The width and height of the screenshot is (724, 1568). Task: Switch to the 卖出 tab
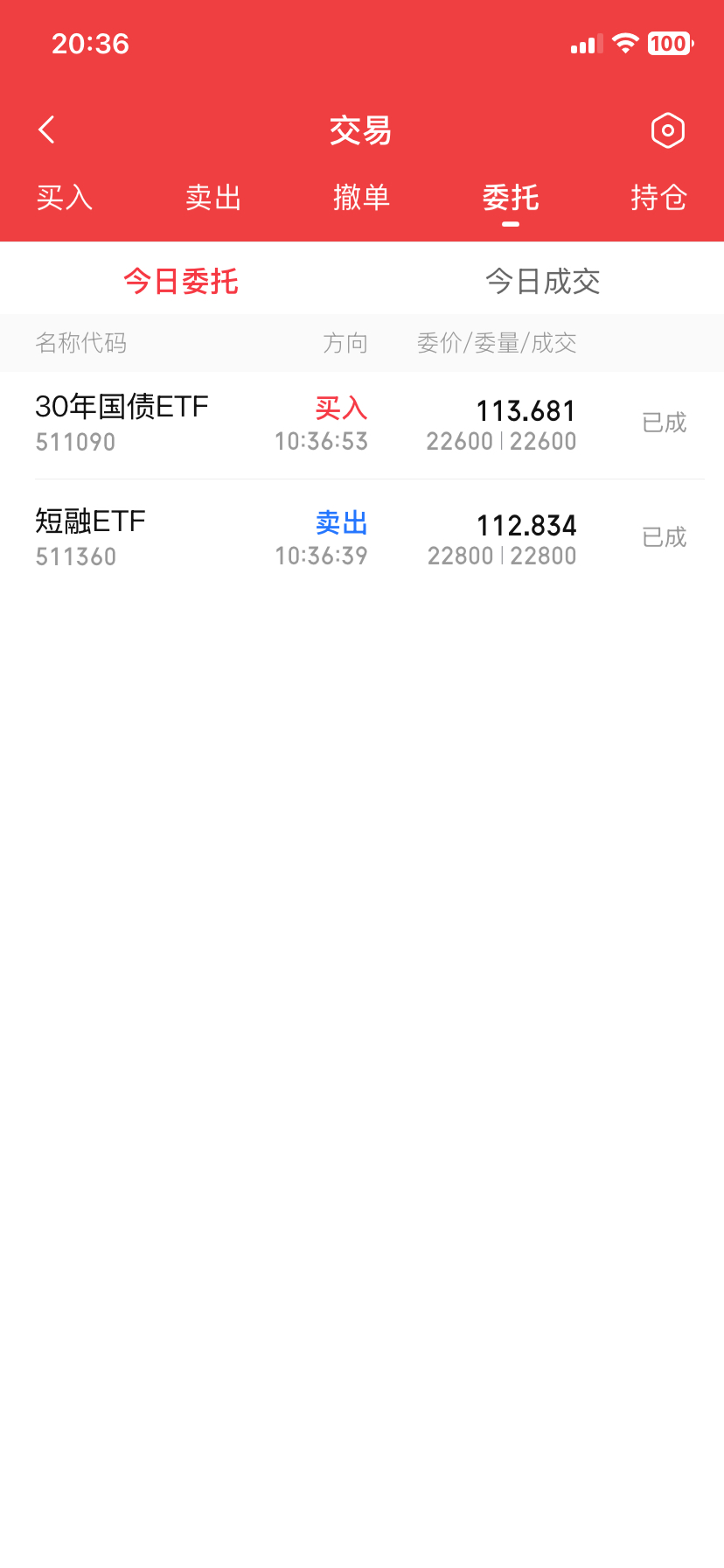(x=213, y=198)
